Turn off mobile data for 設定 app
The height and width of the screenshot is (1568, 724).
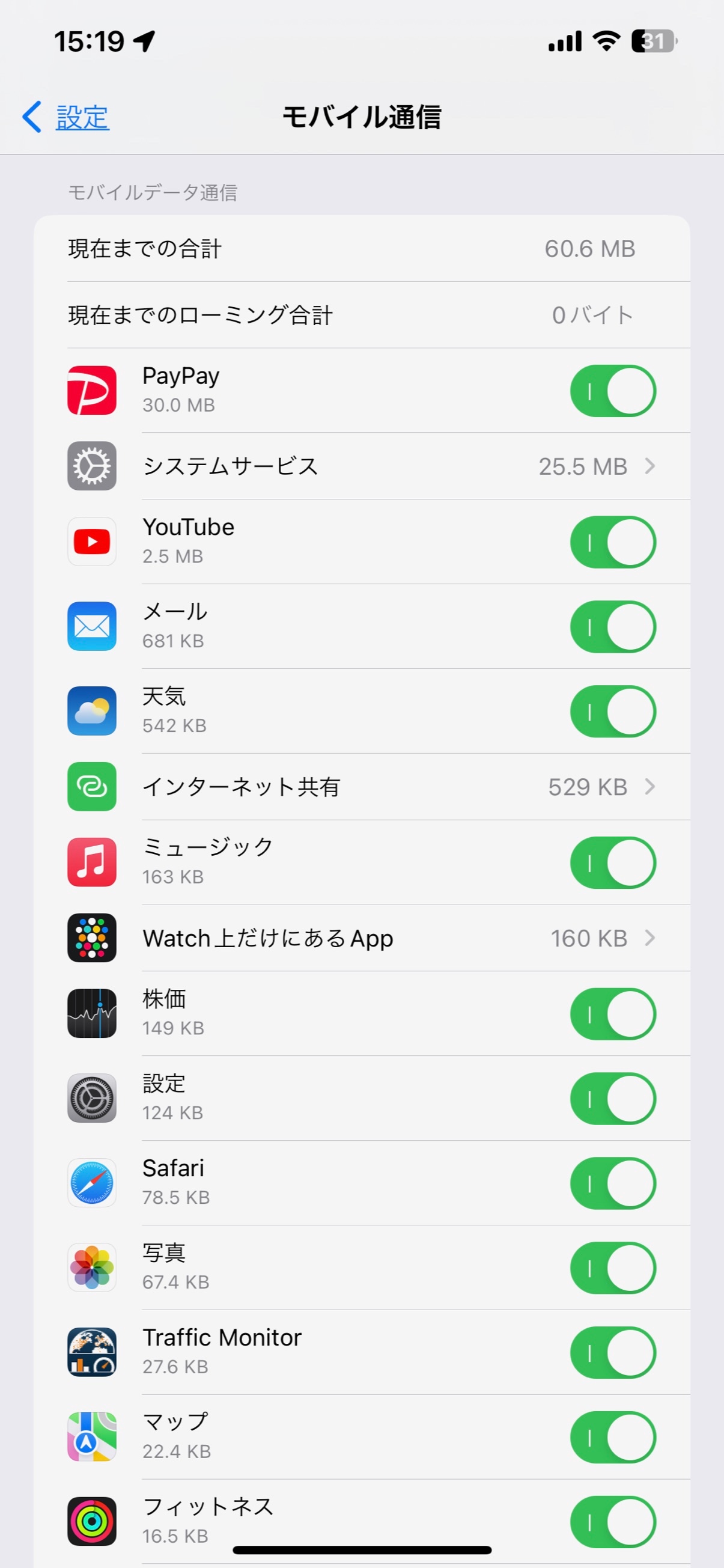point(612,1098)
